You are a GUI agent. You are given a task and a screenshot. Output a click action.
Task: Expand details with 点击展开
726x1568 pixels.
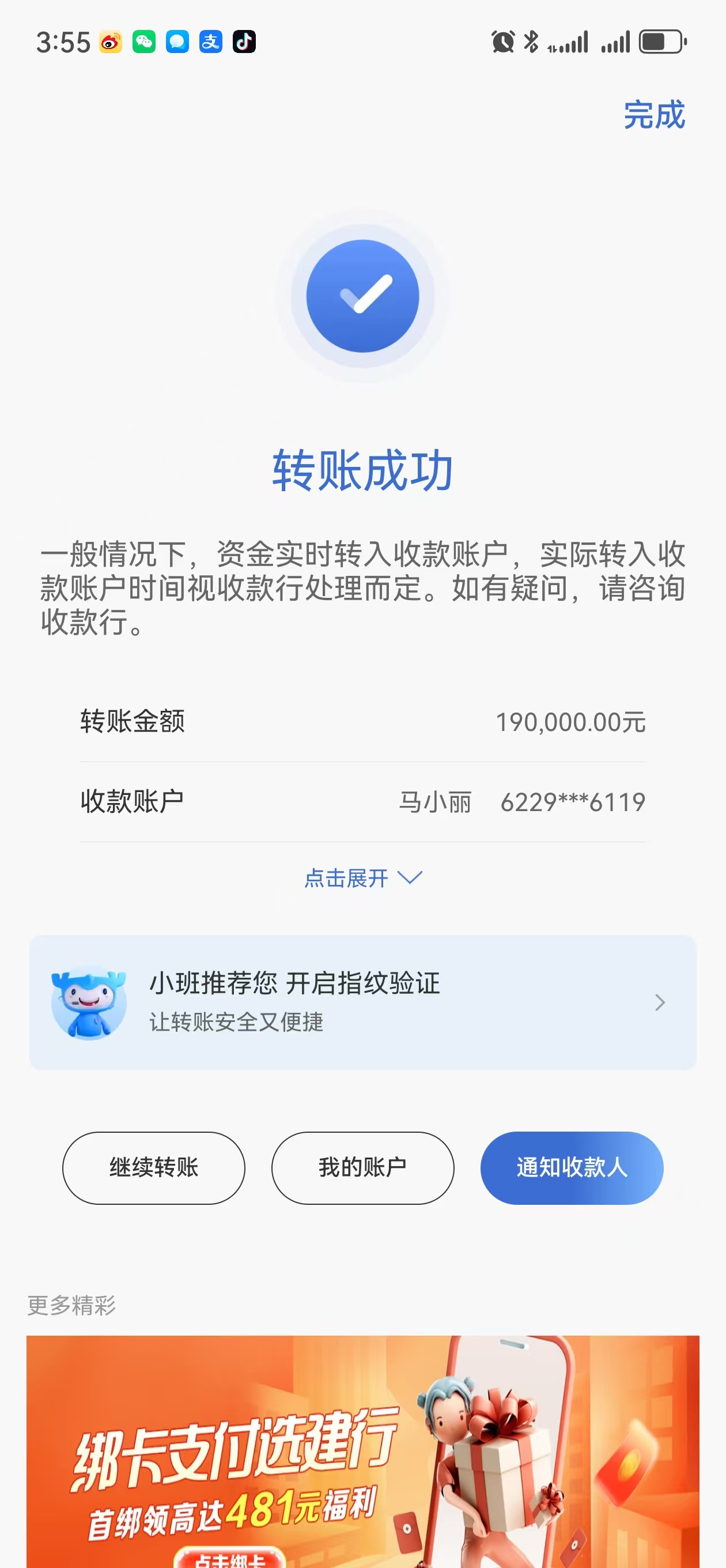click(x=362, y=878)
